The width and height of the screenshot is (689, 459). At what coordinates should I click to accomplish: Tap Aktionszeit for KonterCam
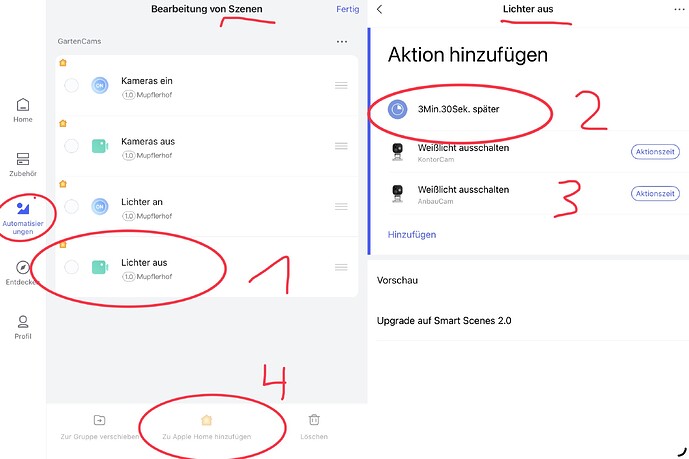point(655,152)
